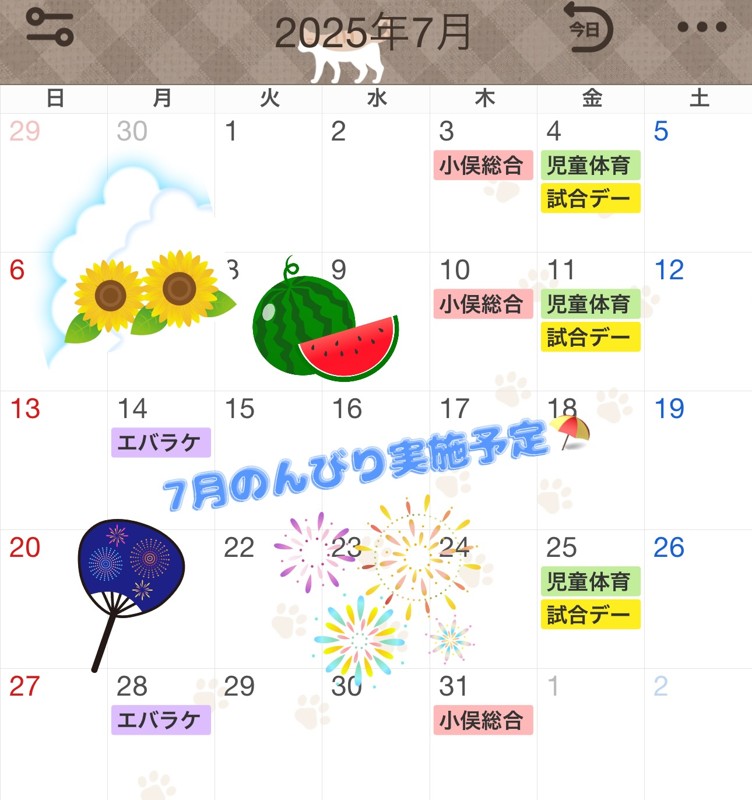Open 小俣総合 event on July 31
752x800 pixels.
tap(483, 720)
